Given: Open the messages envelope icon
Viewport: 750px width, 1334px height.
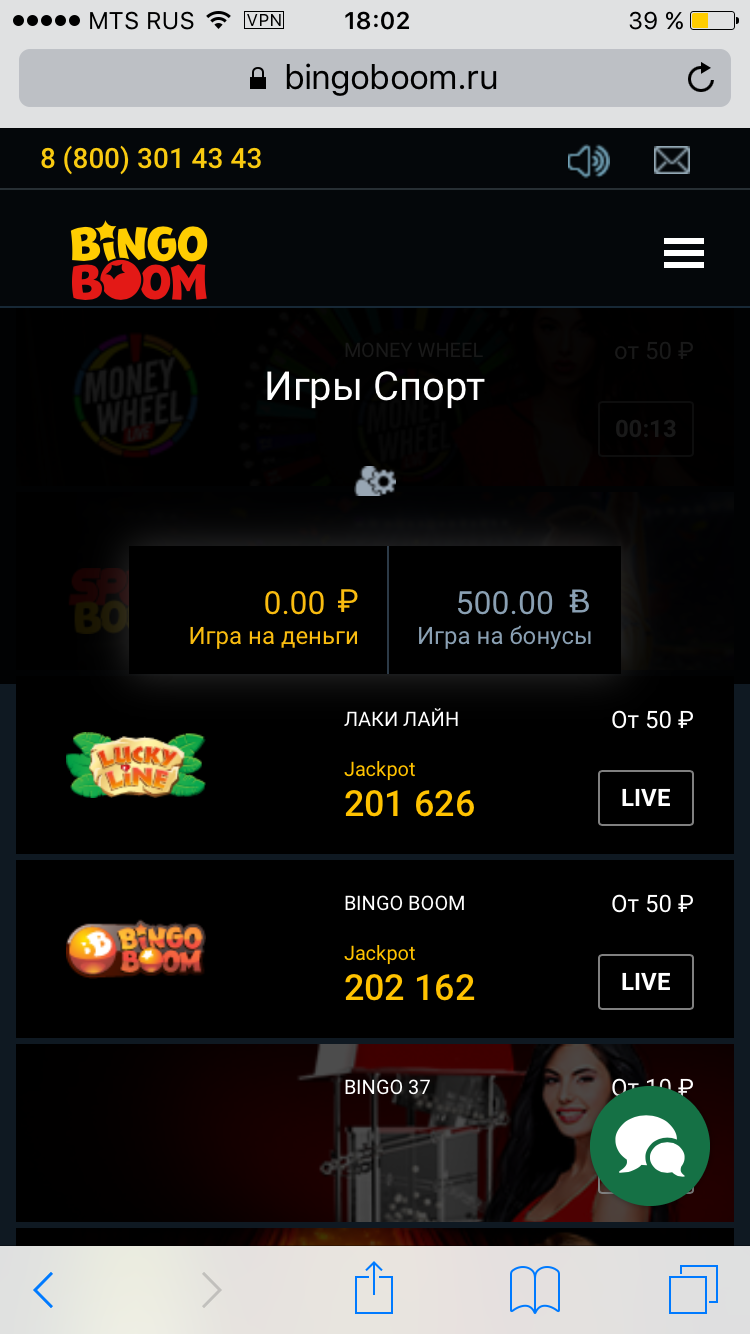Looking at the screenshot, I should point(672,160).
